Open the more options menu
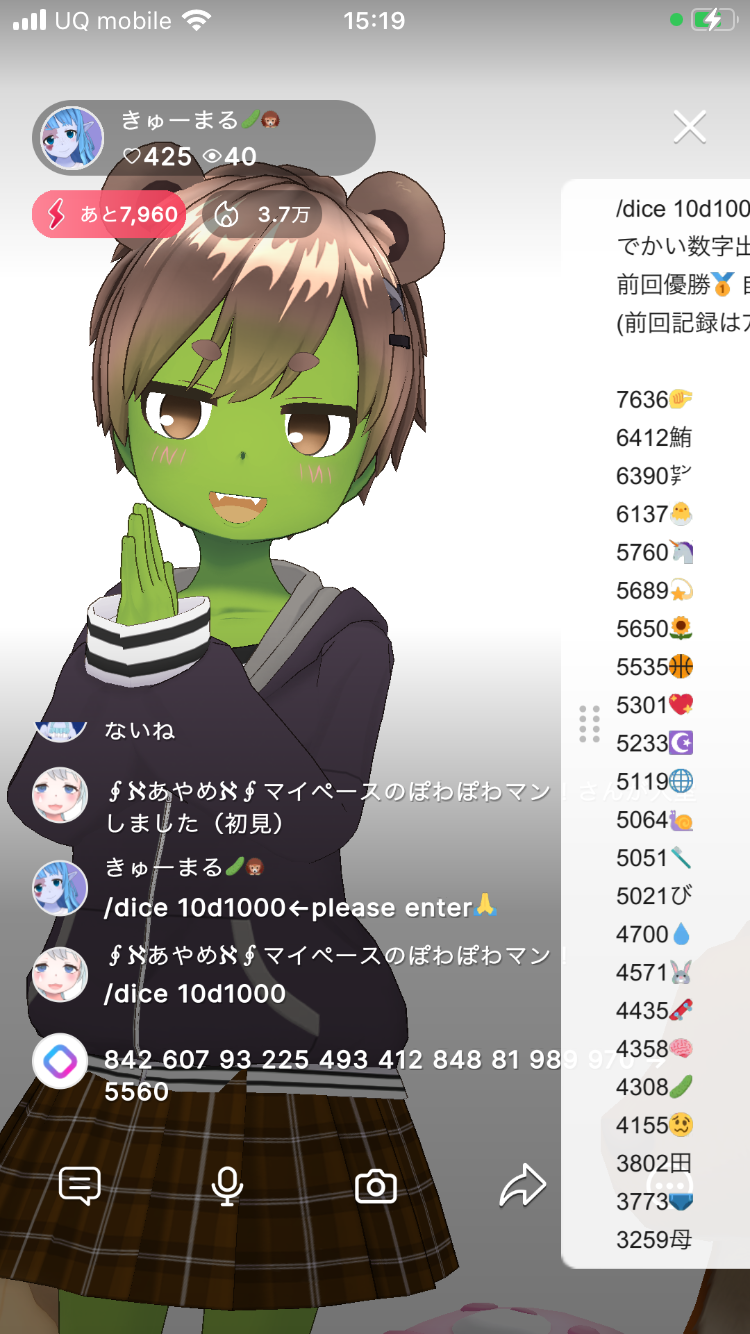The width and height of the screenshot is (750, 1334). click(668, 1186)
